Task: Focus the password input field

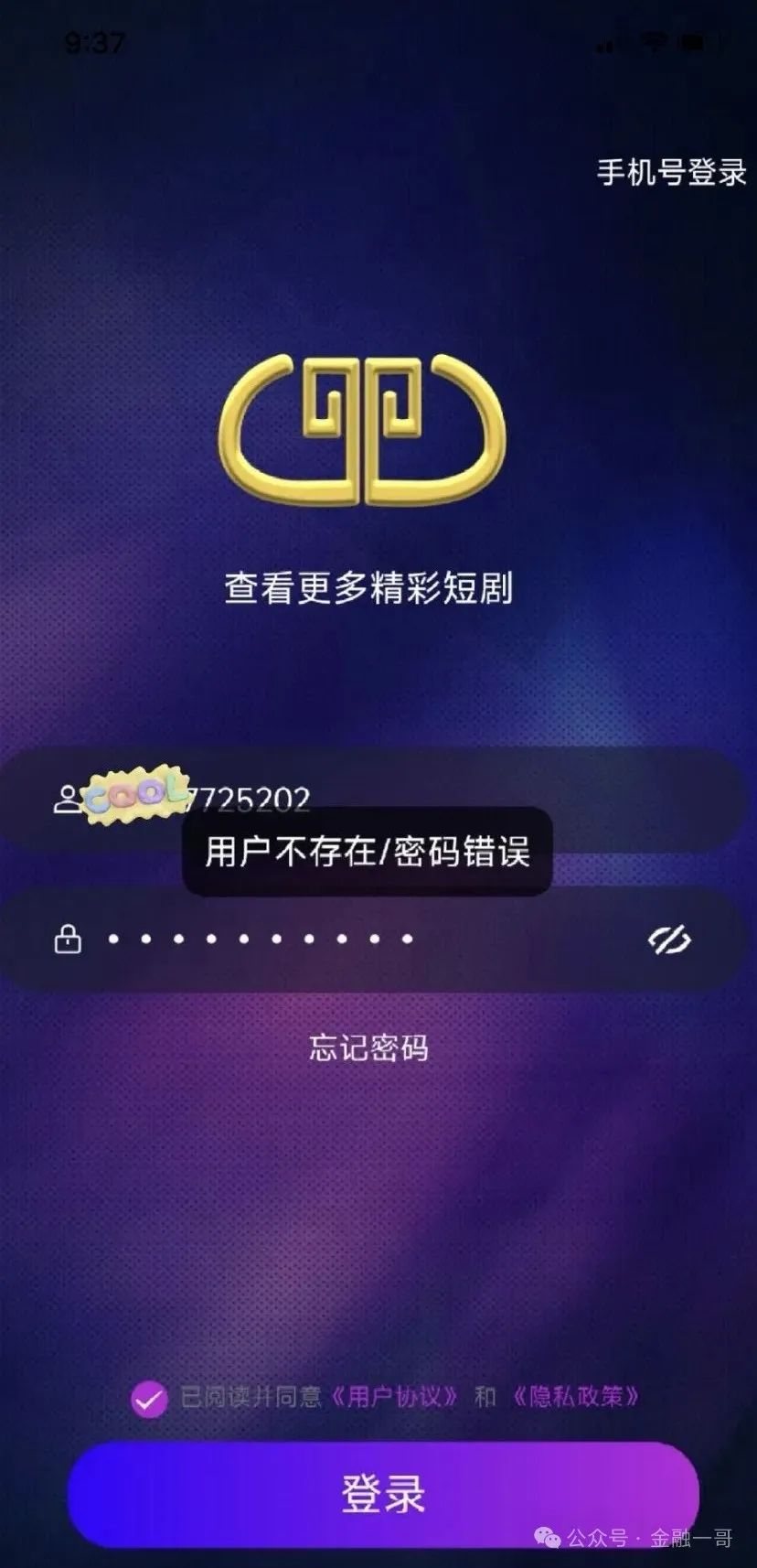Action: point(347,940)
